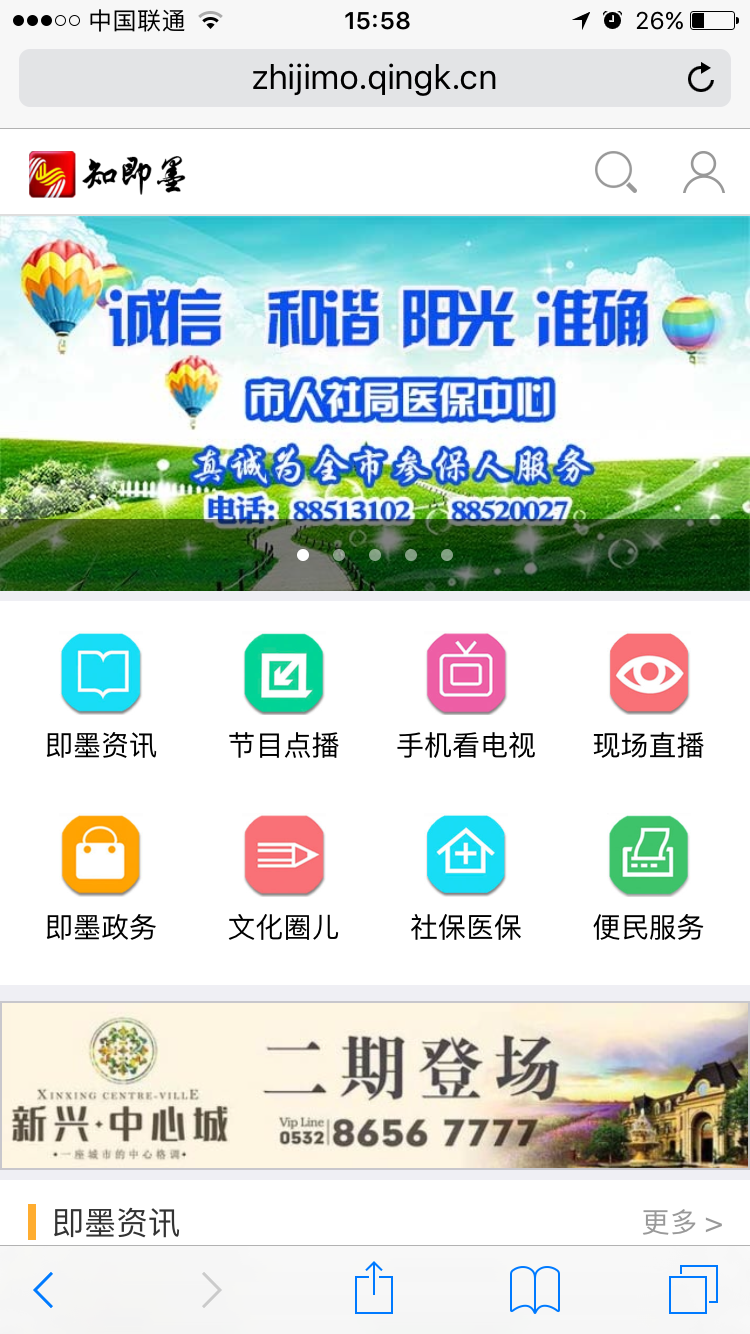
Task: Tap 更多 to see more 即墨资讯
Action: click(x=682, y=1222)
